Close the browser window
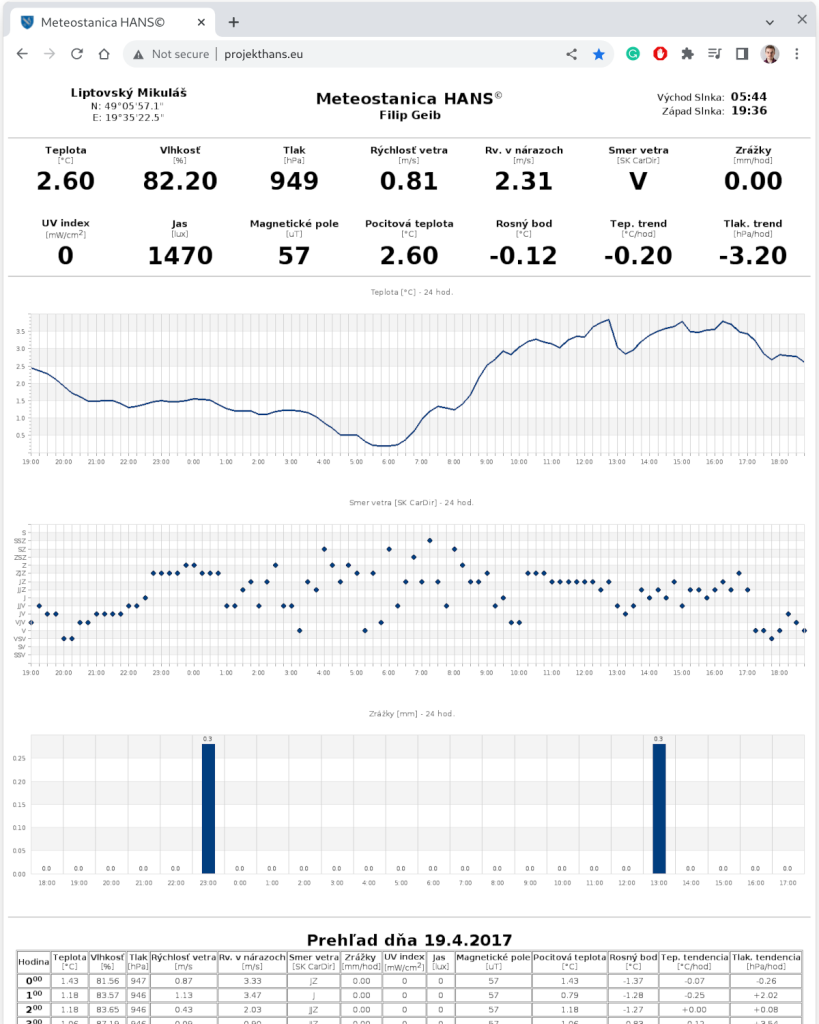The height and width of the screenshot is (1024, 819). click(x=800, y=20)
